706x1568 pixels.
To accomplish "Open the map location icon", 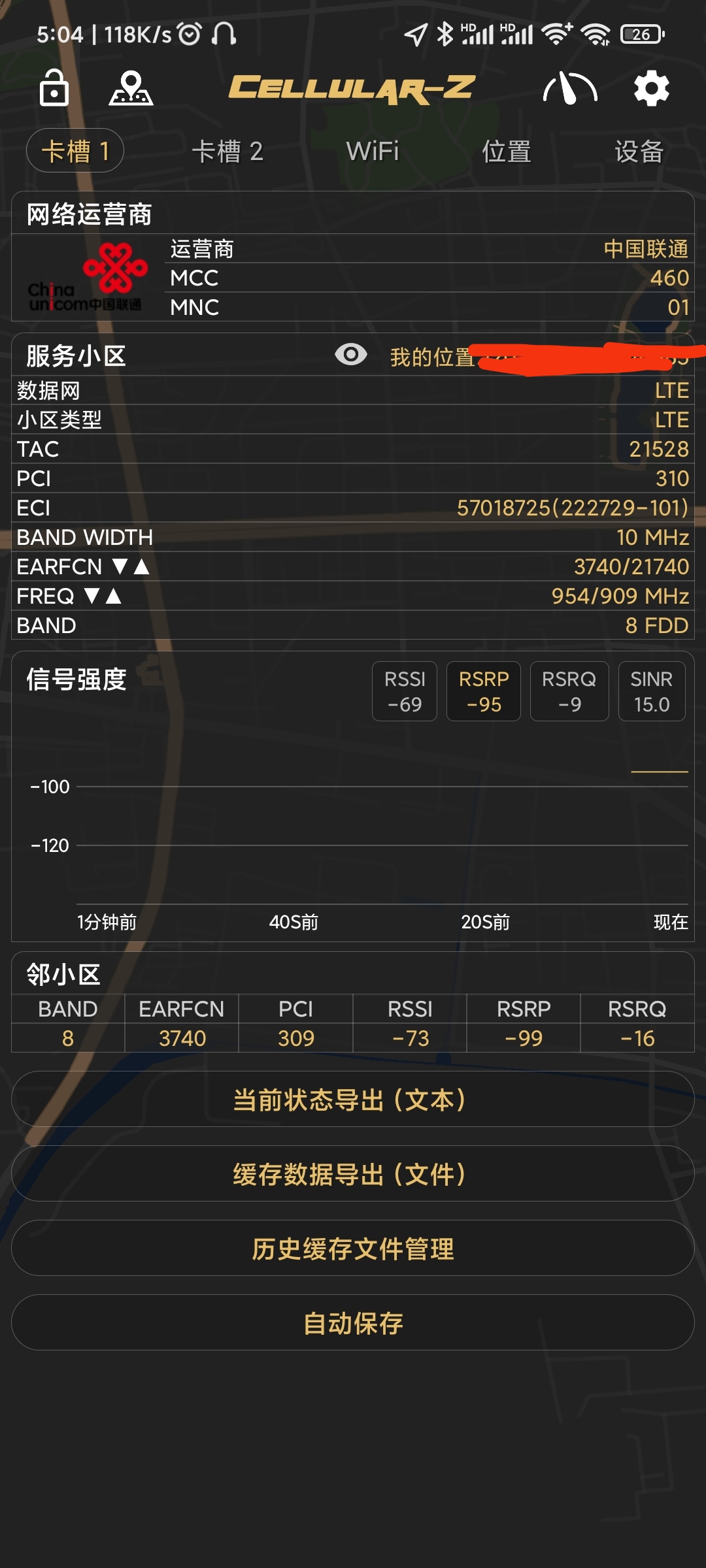I will click(131, 88).
